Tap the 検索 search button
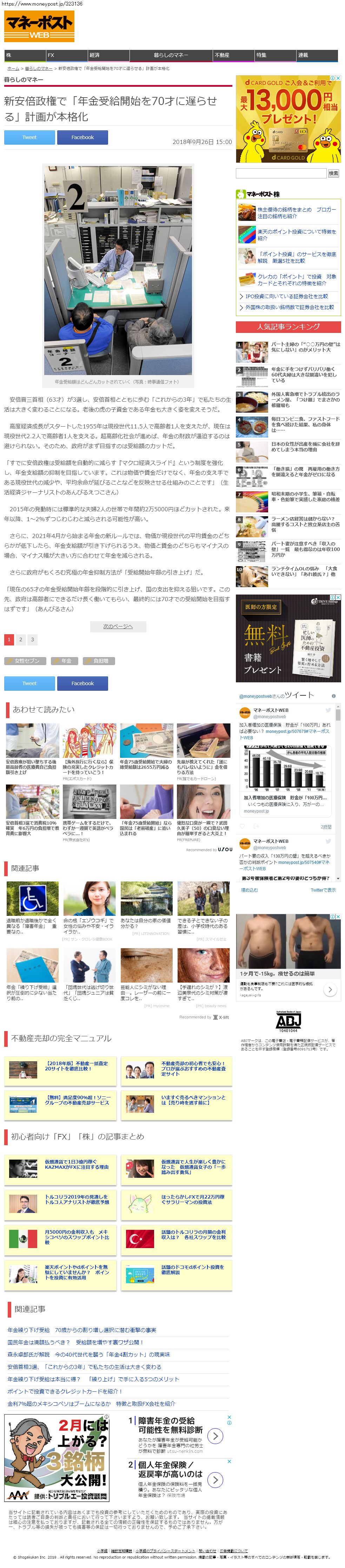 [x=333, y=173]
